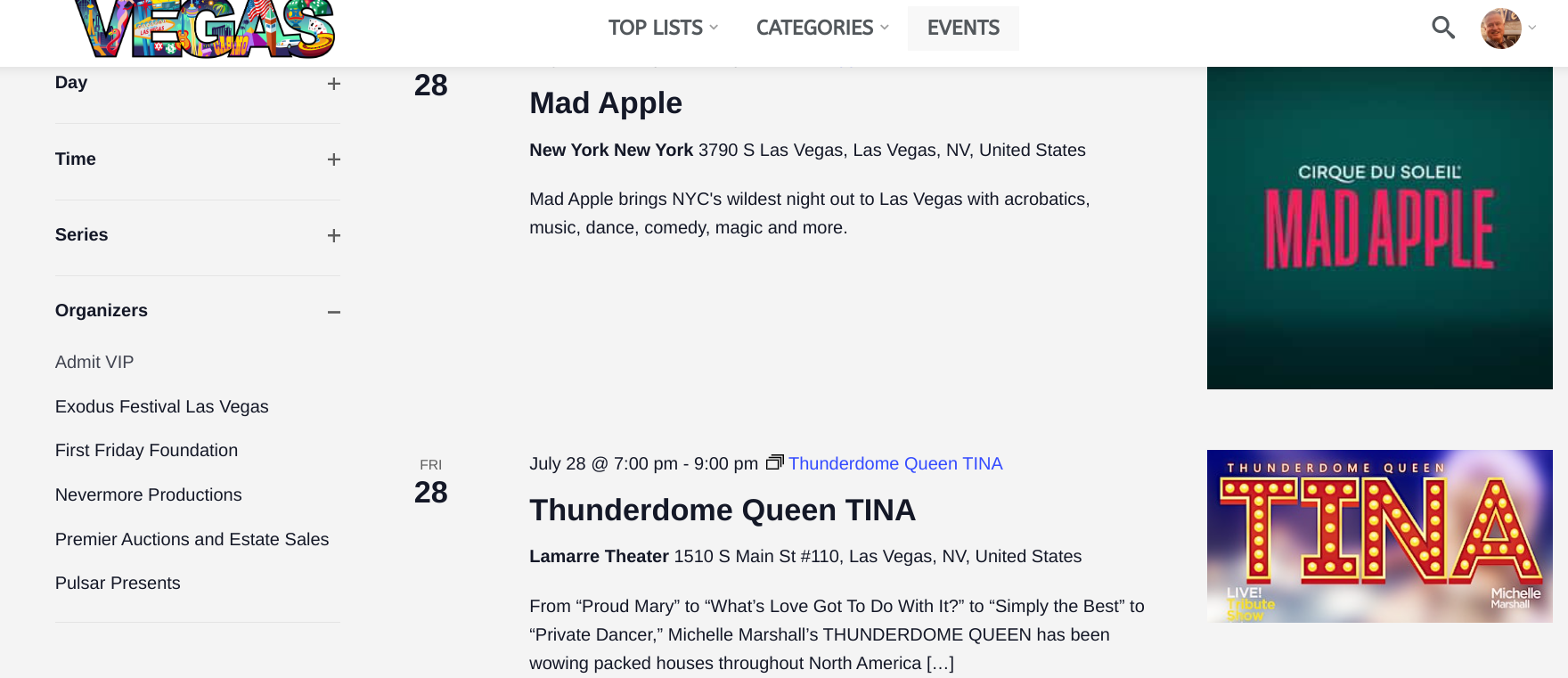Expand the Time filter
1568x678 pixels.
pyautogui.click(x=333, y=159)
